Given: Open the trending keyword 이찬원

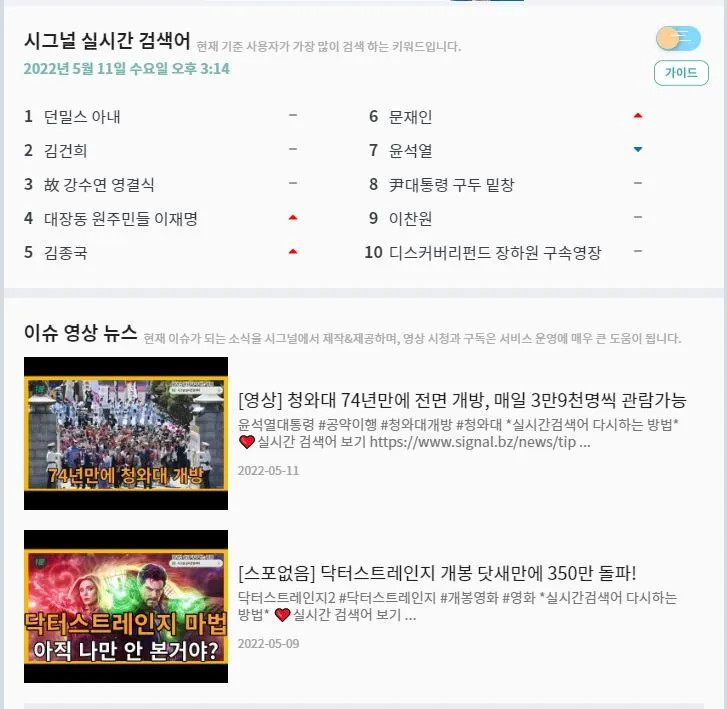Looking at the screenshot, I should (x=410, y=219).
